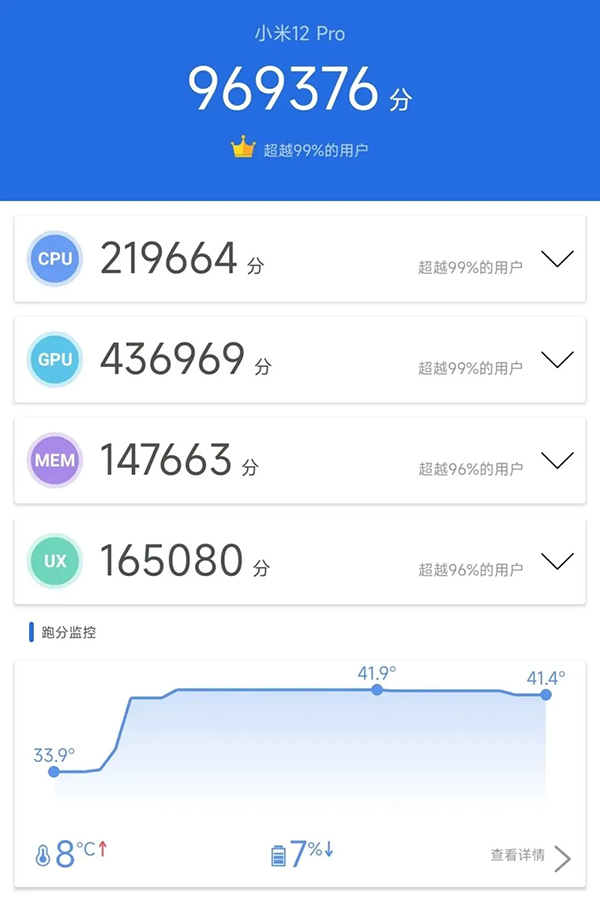Expand the UX score section

tap(556, 560)
